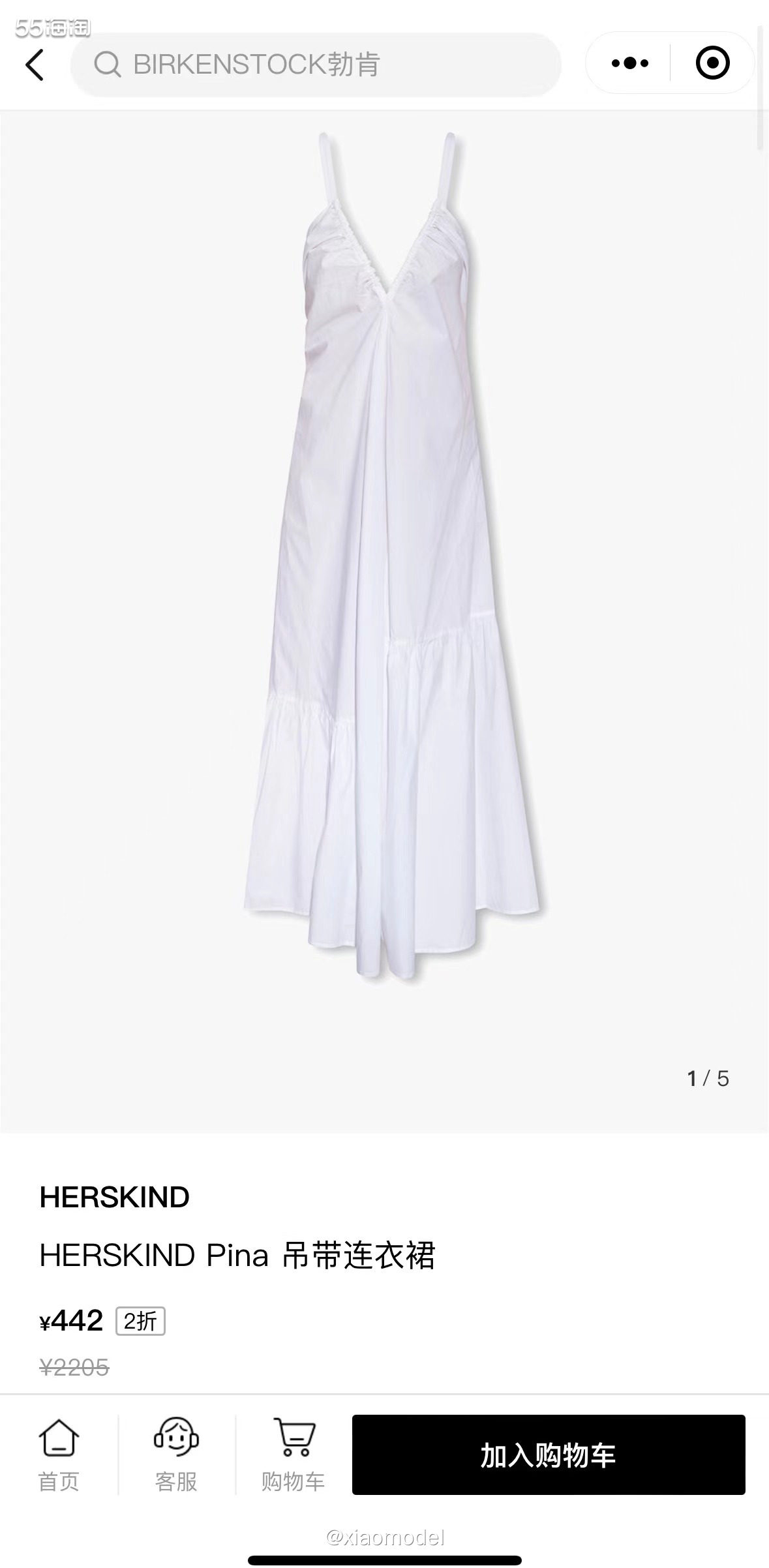View the white HERSKIND dress image
The width and height of the screenshot is (769, 1568).
[394, 554]
